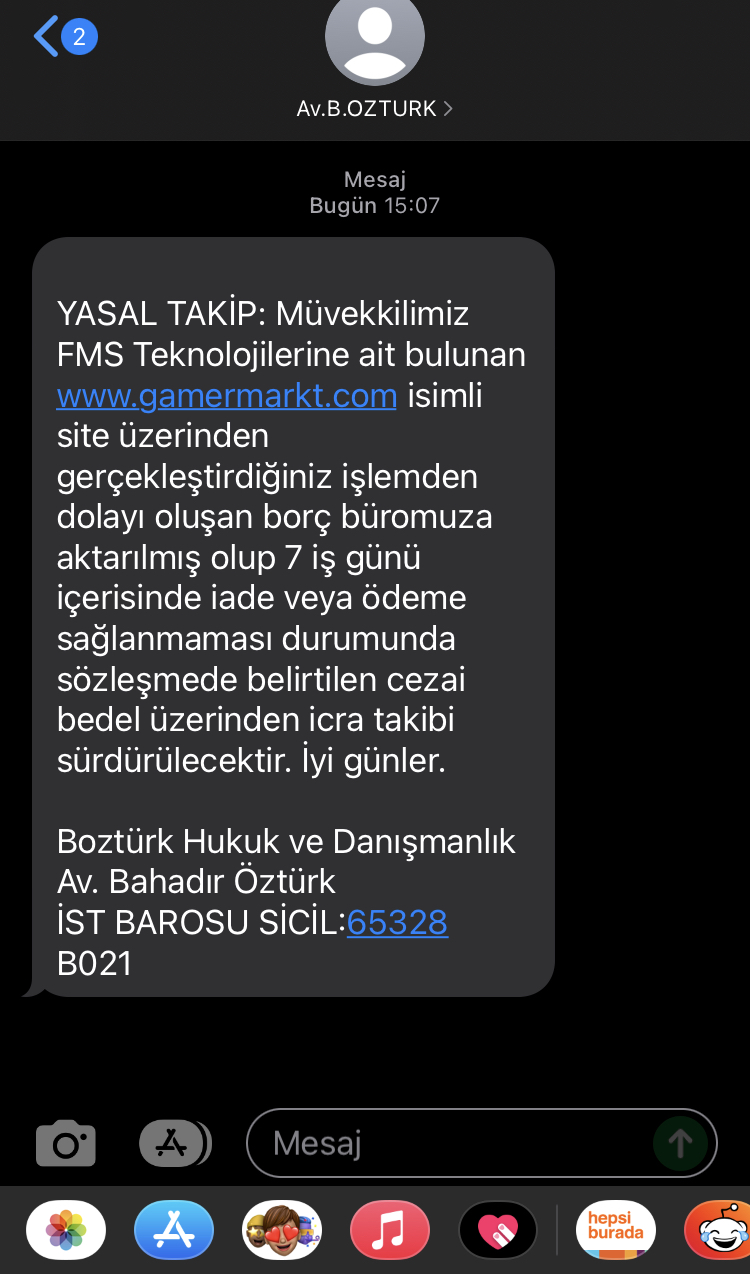Open the Music iMessage app
Screen dimensions: 750x1274
coord(390,1230)
